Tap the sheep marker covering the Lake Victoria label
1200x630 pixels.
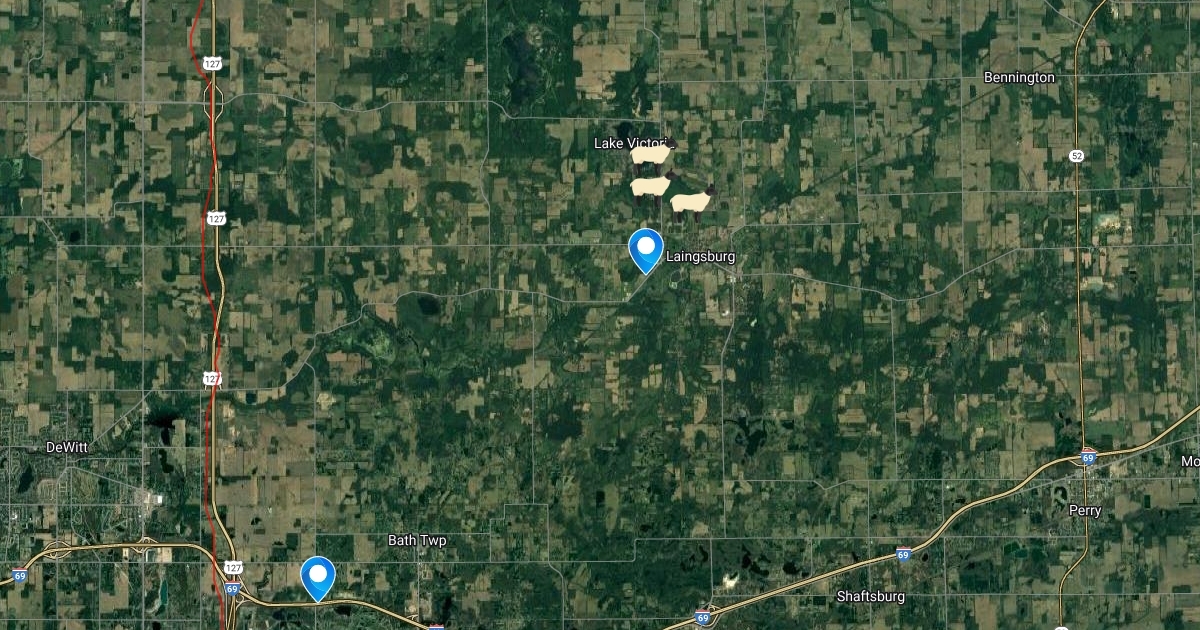(x=652, y=155)
